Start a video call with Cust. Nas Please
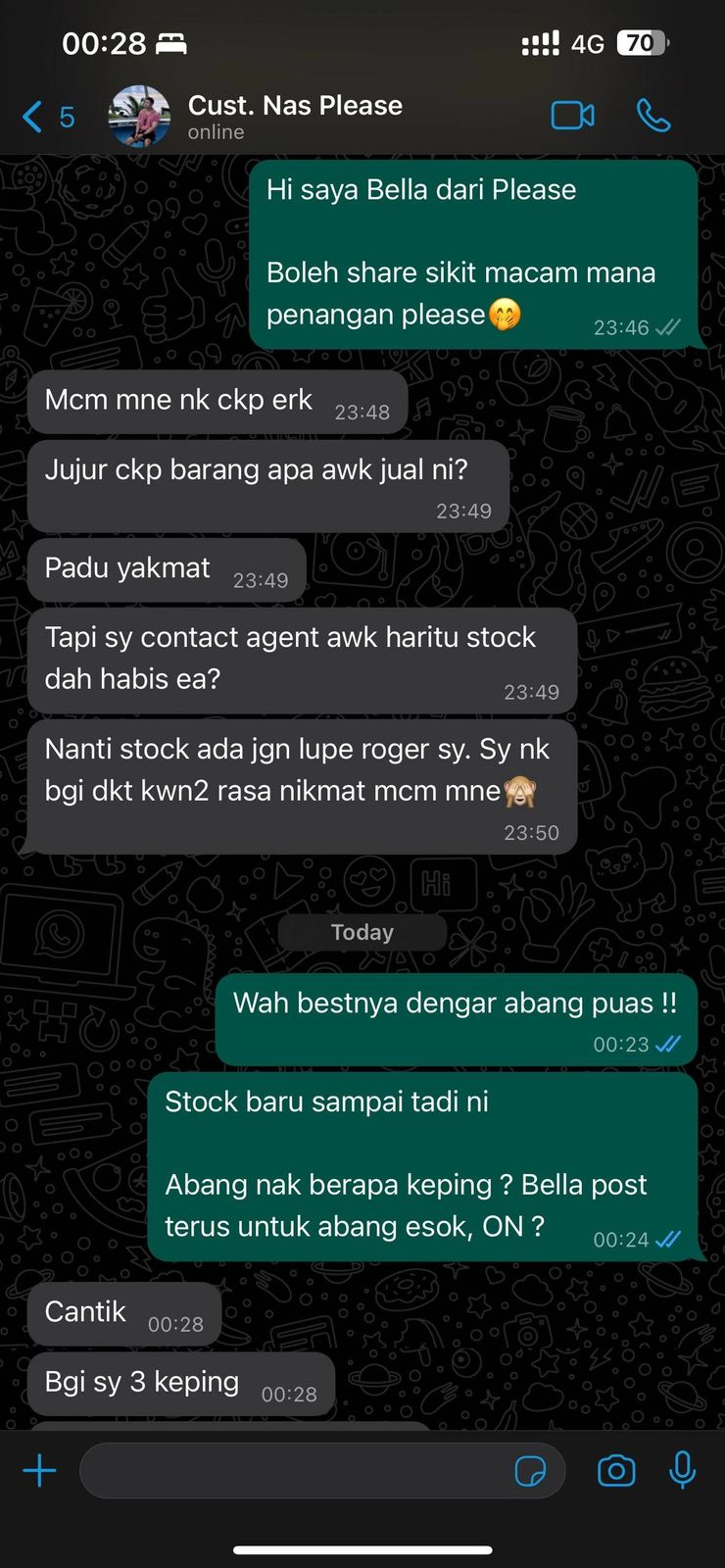This screenshot has height=1568, width=725. [572, 116]
